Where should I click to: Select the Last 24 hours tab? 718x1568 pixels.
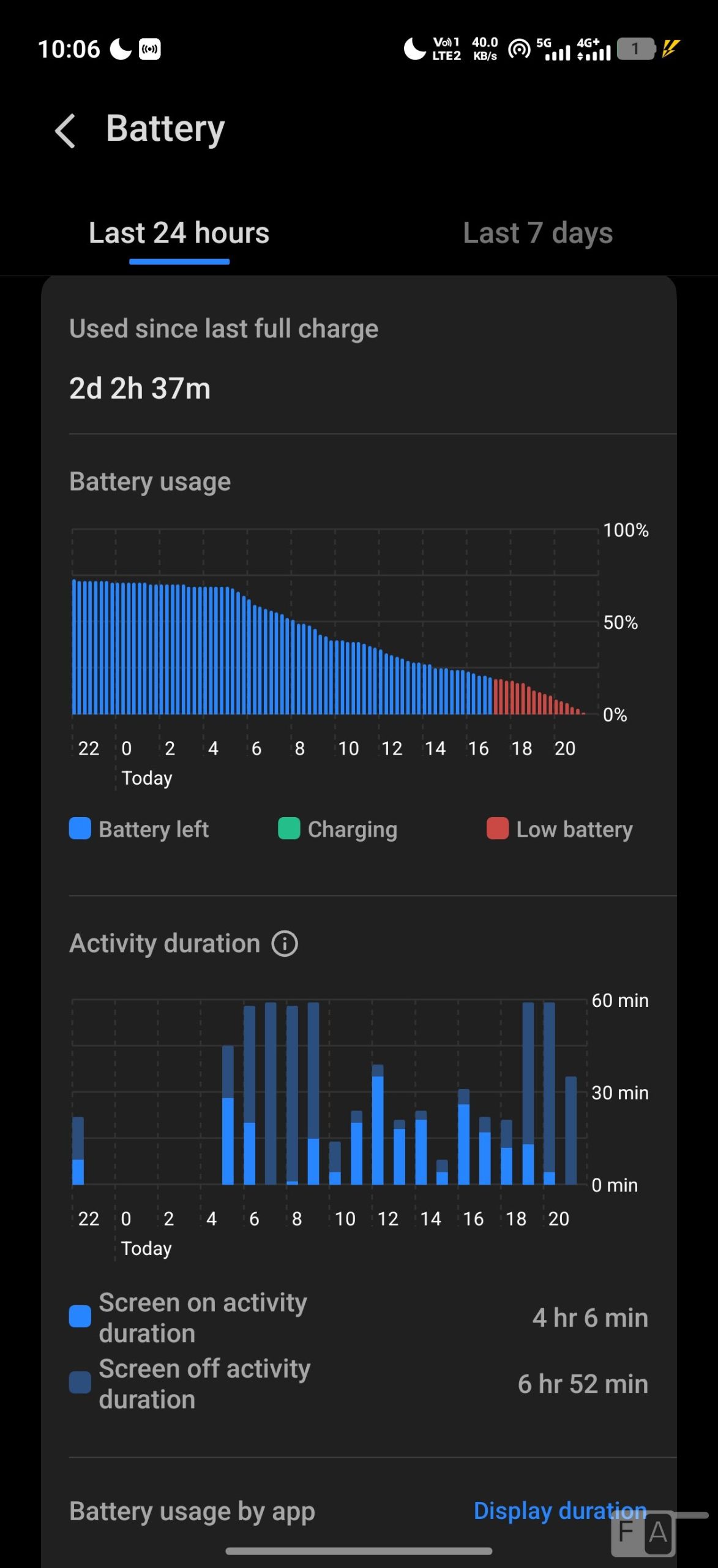(179, 233)
